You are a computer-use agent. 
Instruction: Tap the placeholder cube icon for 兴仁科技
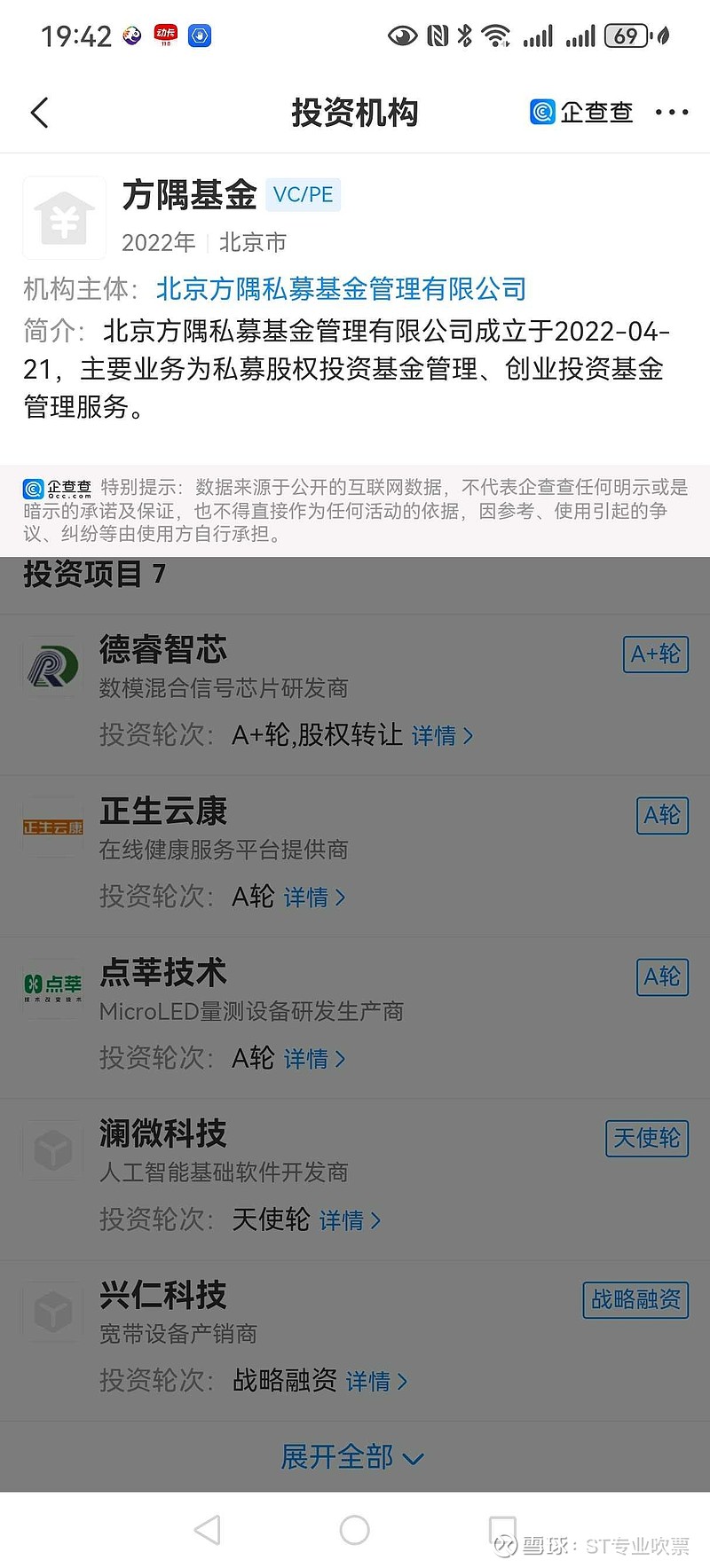[51, 1312]
